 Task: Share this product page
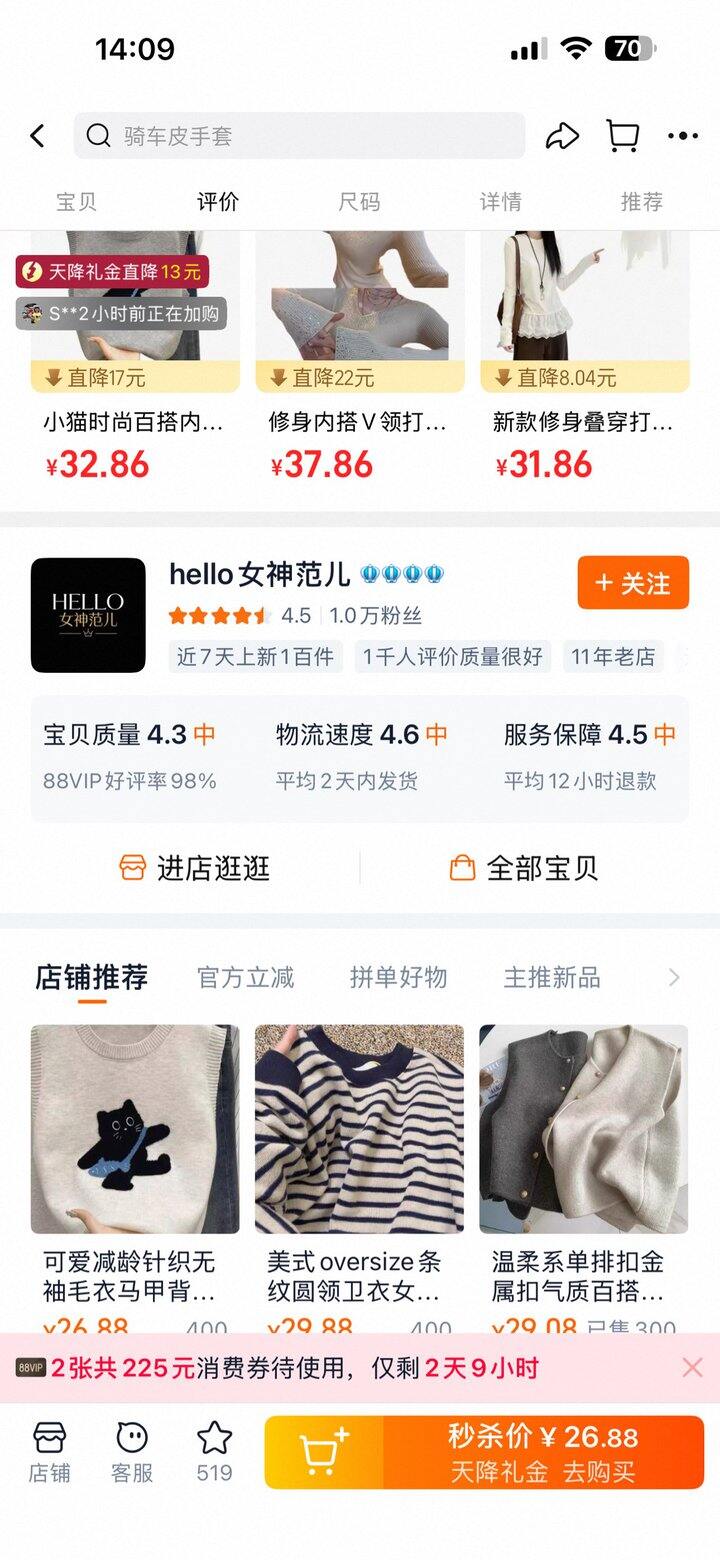(562, 136)
